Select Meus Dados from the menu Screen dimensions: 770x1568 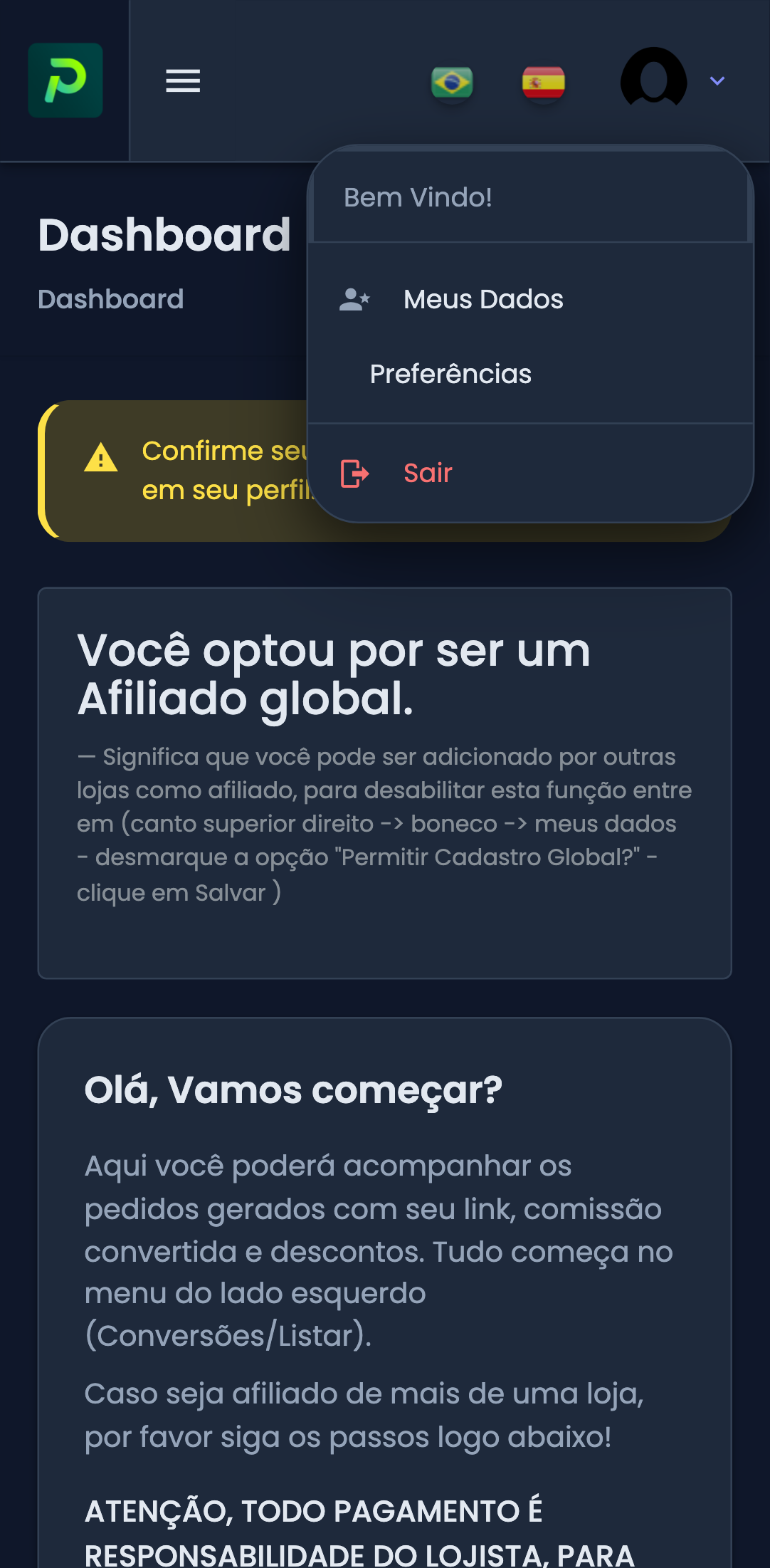click(483, 299)
